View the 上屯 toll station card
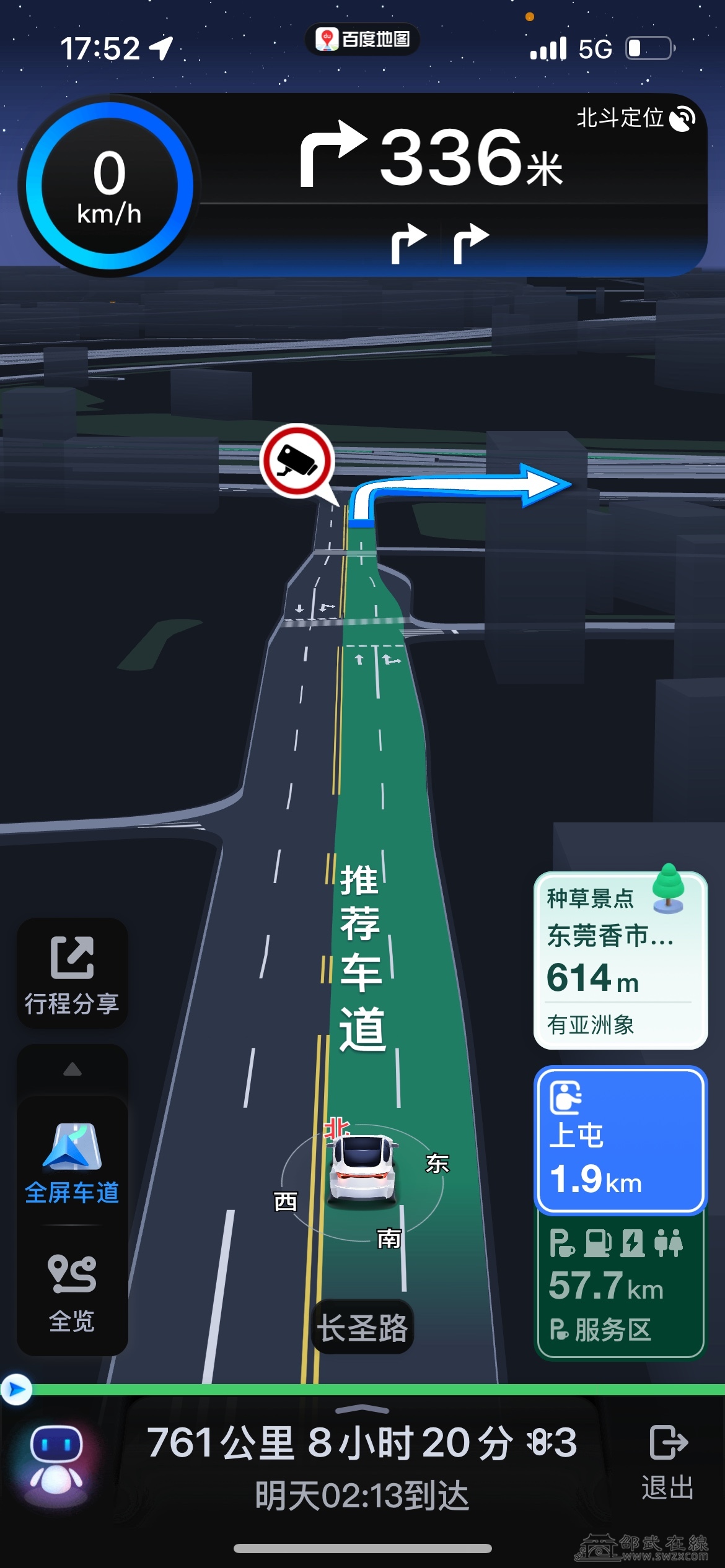 click(x=620, y=1139)
